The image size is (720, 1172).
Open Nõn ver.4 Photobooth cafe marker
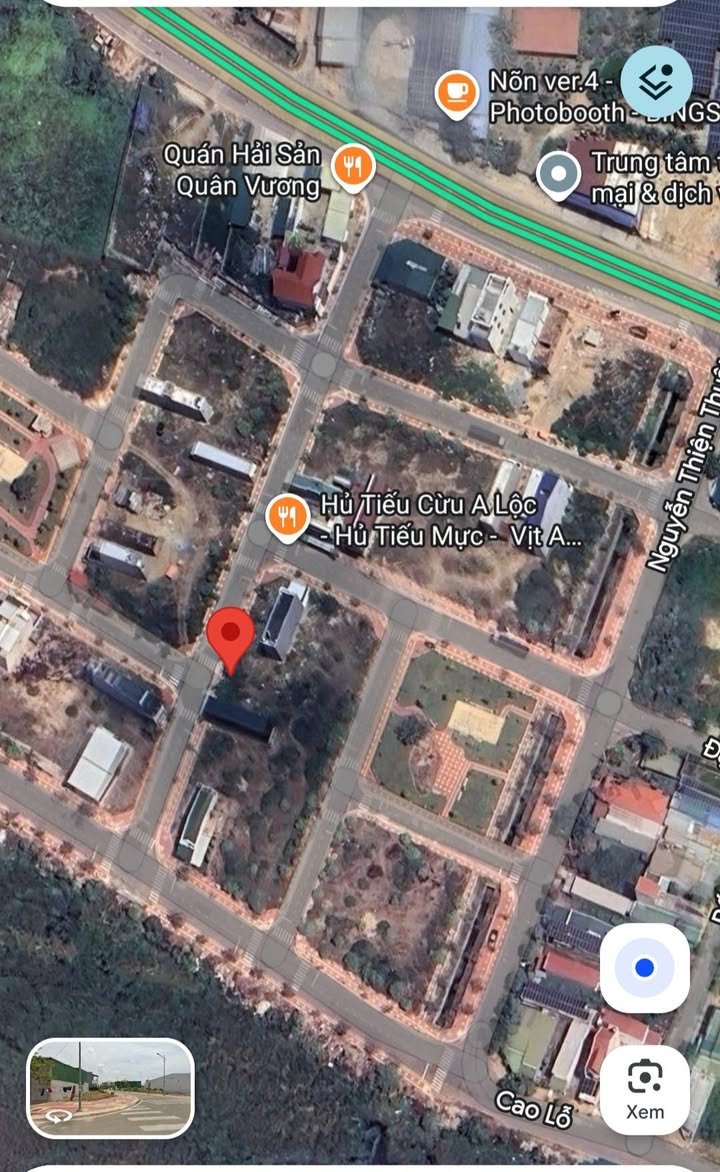click(457, 93)
